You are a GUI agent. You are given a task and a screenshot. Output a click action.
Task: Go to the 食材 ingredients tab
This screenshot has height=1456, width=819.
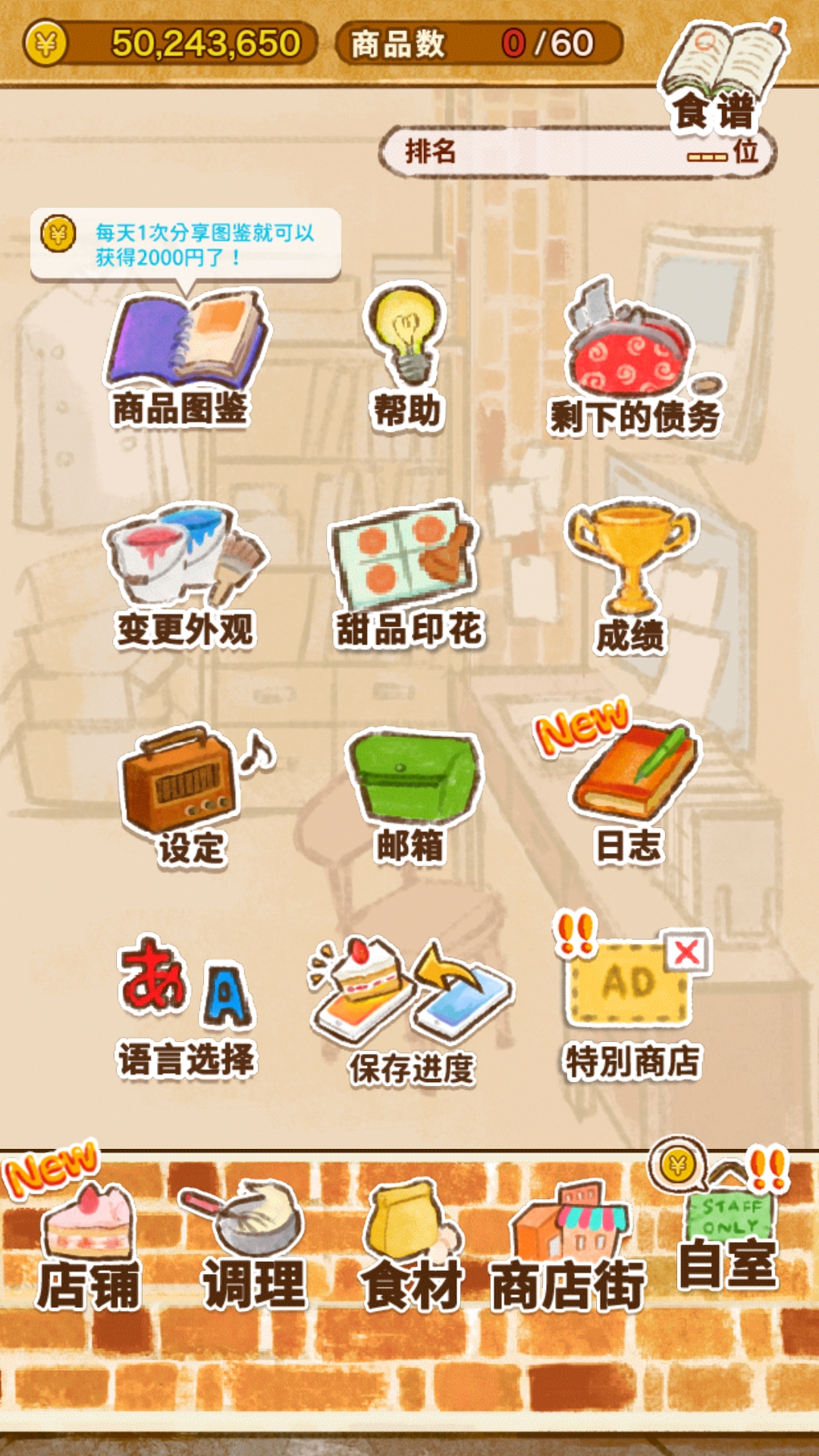tap(412, 1244)
